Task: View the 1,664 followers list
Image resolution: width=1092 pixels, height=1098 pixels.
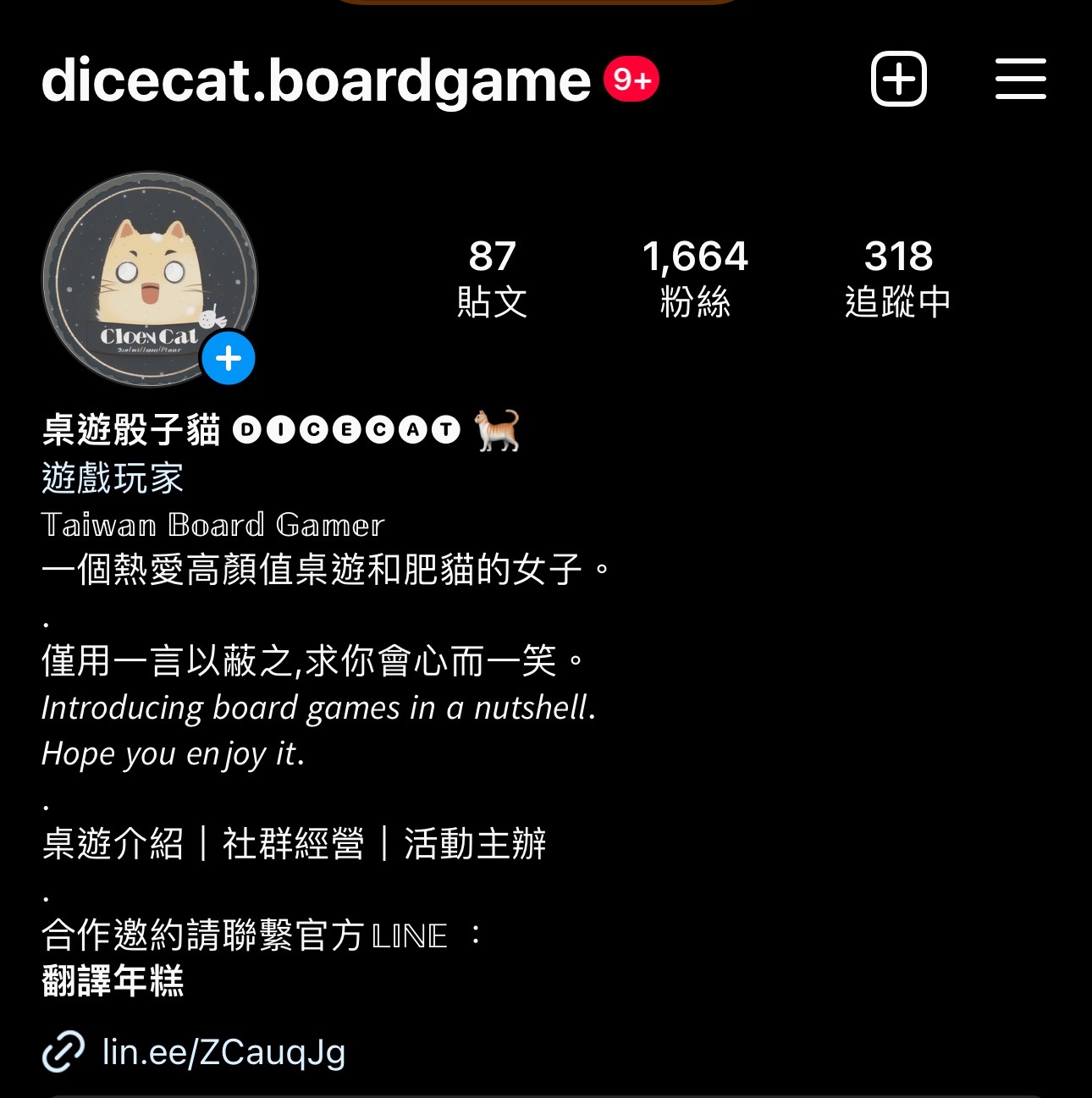Action: (695, 279)
